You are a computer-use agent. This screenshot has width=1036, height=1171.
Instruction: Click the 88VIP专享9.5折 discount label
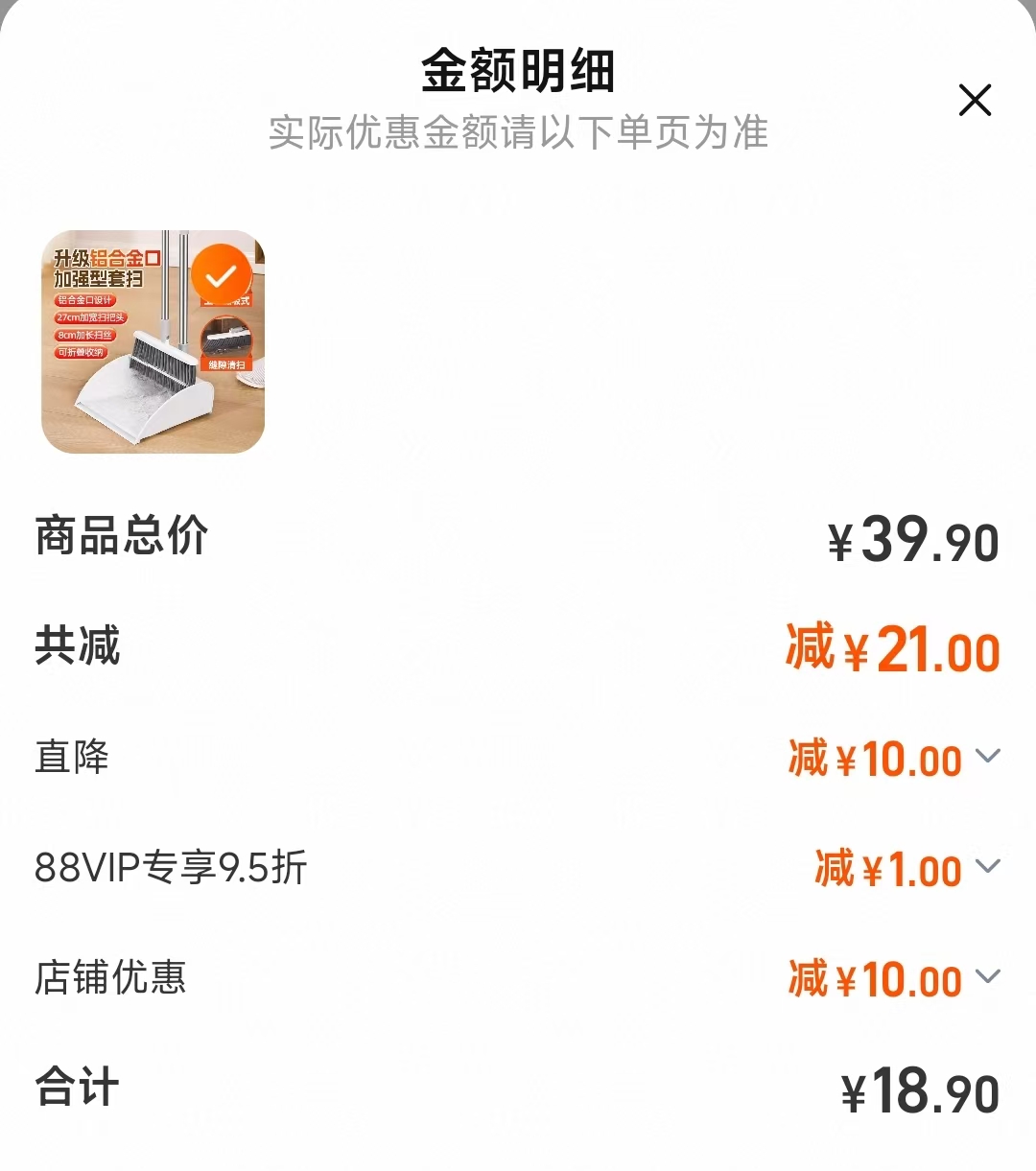(170, 868)
